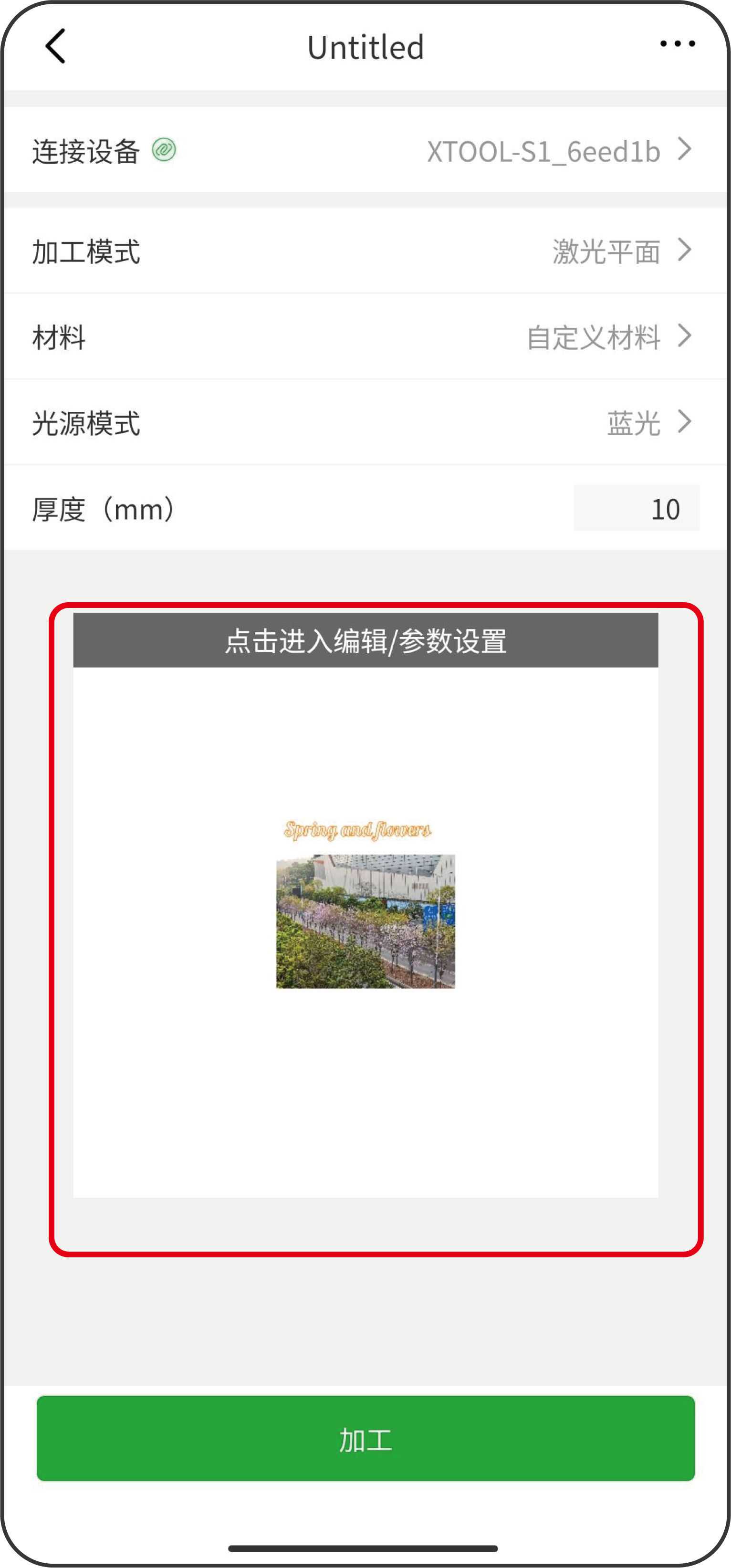Edit the 厚度 (mm) value field

(x=636, y=508)
